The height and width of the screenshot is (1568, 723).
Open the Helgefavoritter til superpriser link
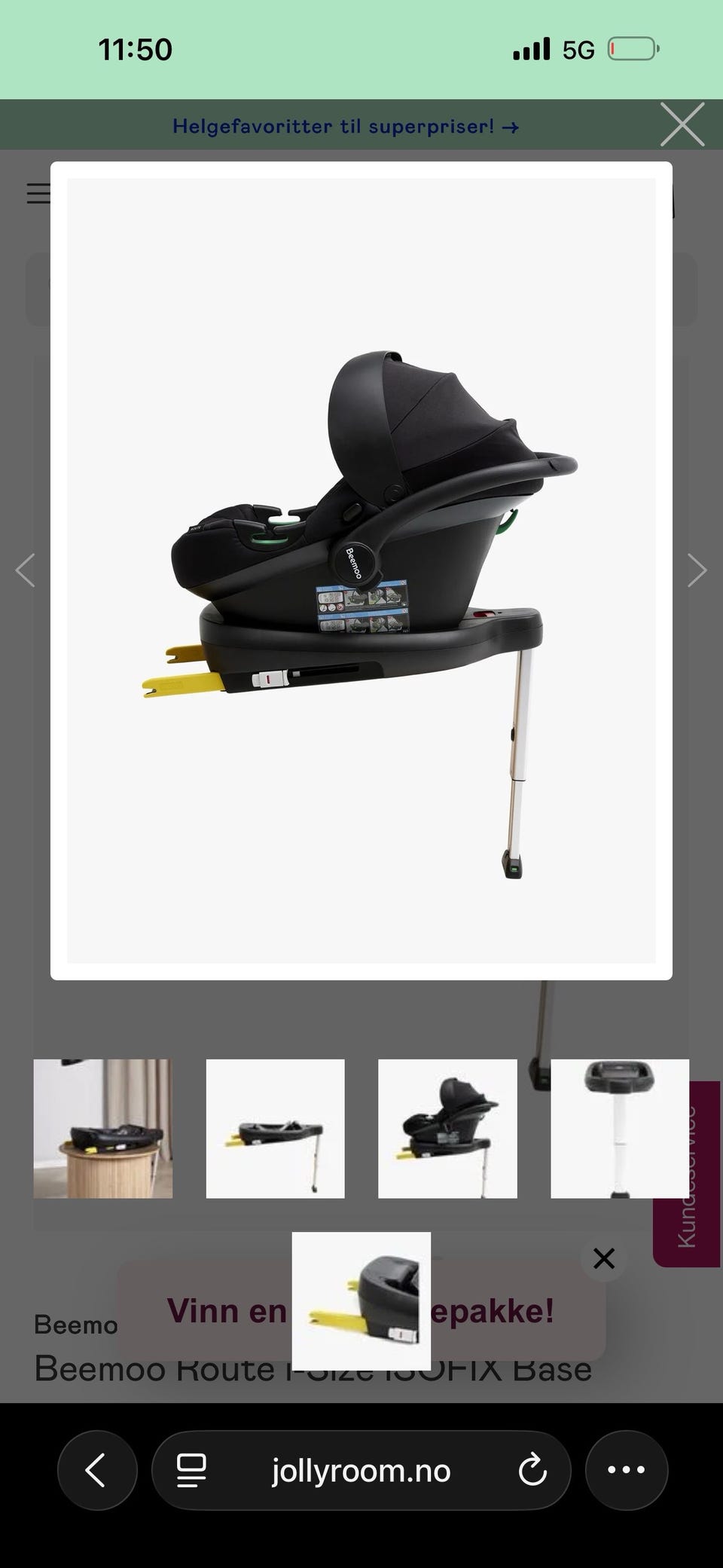click(x=346, y=127)
